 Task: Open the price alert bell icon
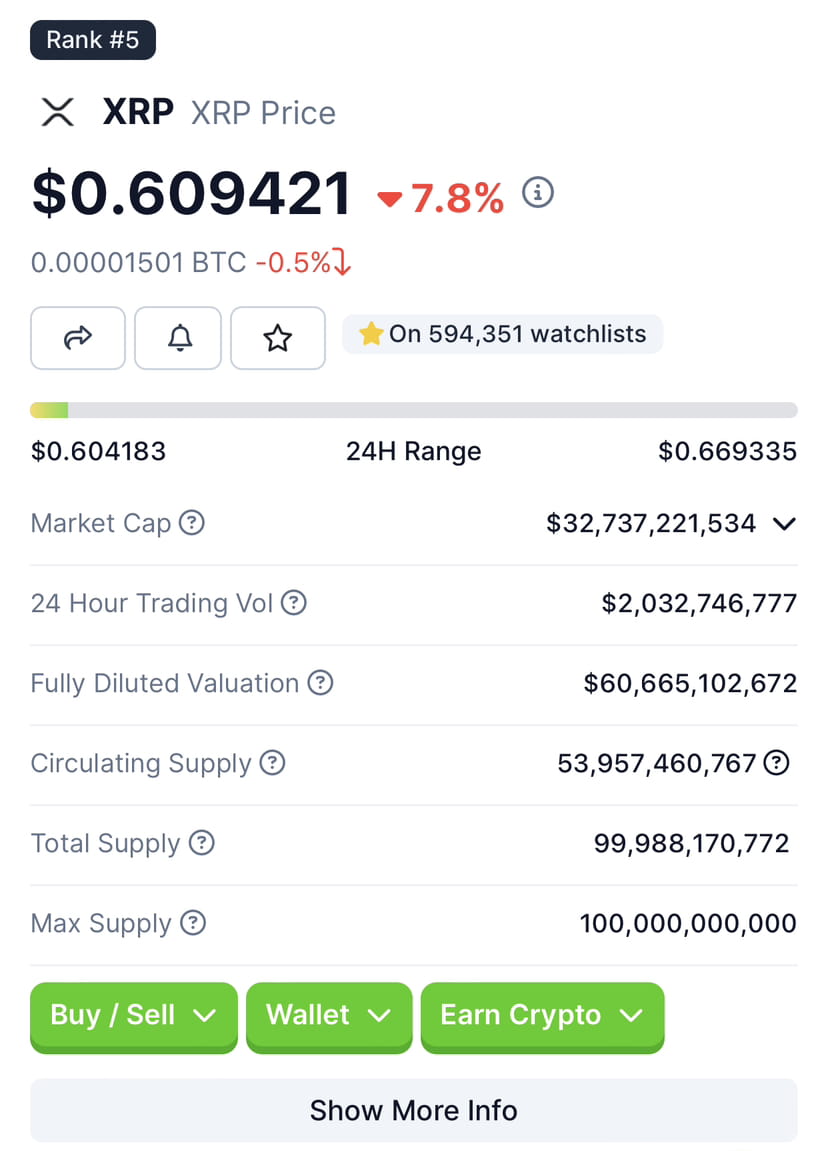click(x=177, y=338)
